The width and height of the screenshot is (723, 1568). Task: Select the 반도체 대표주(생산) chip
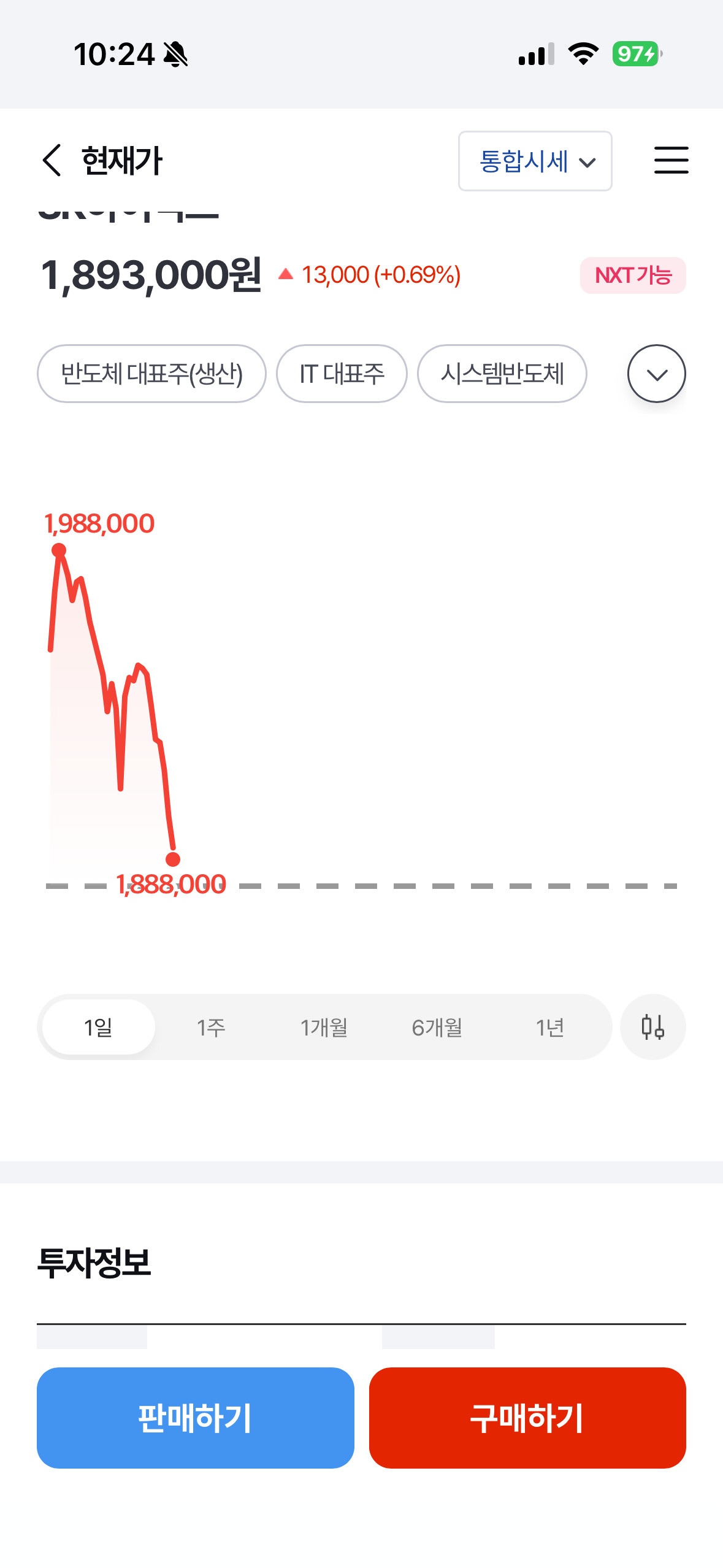[151, 374]
